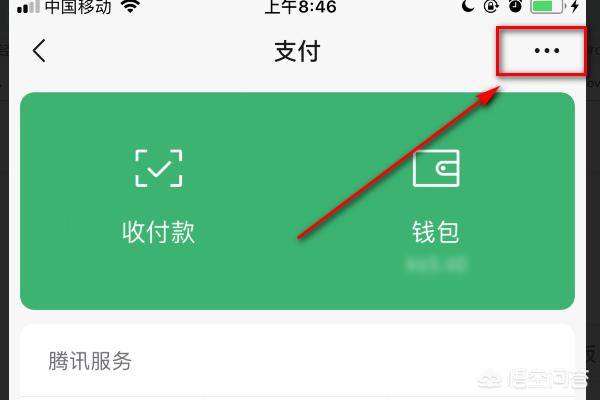Open the three-dot overflow menu
The image size is (600, 400).
(x=546, y=52)
